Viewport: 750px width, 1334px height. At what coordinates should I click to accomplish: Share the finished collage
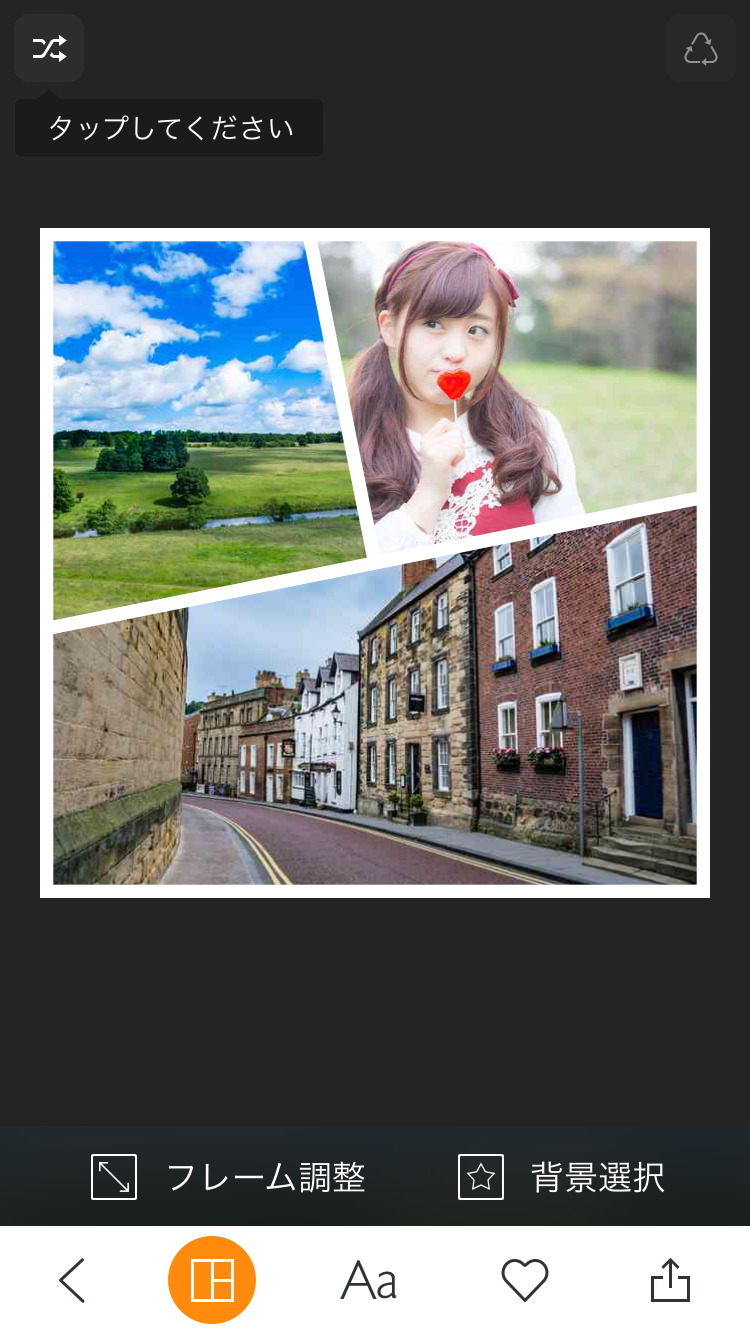point(670,1280)
